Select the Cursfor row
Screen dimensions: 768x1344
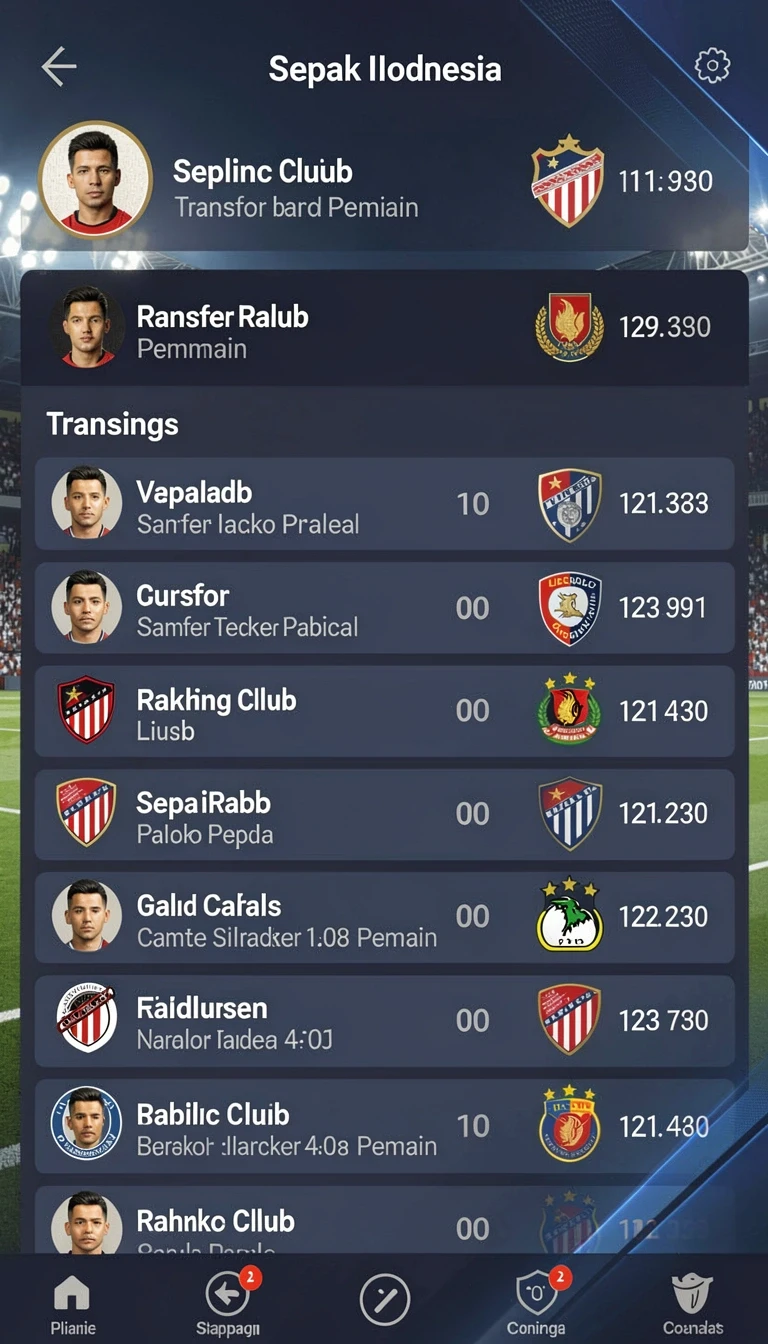click(x=384, y=608)
